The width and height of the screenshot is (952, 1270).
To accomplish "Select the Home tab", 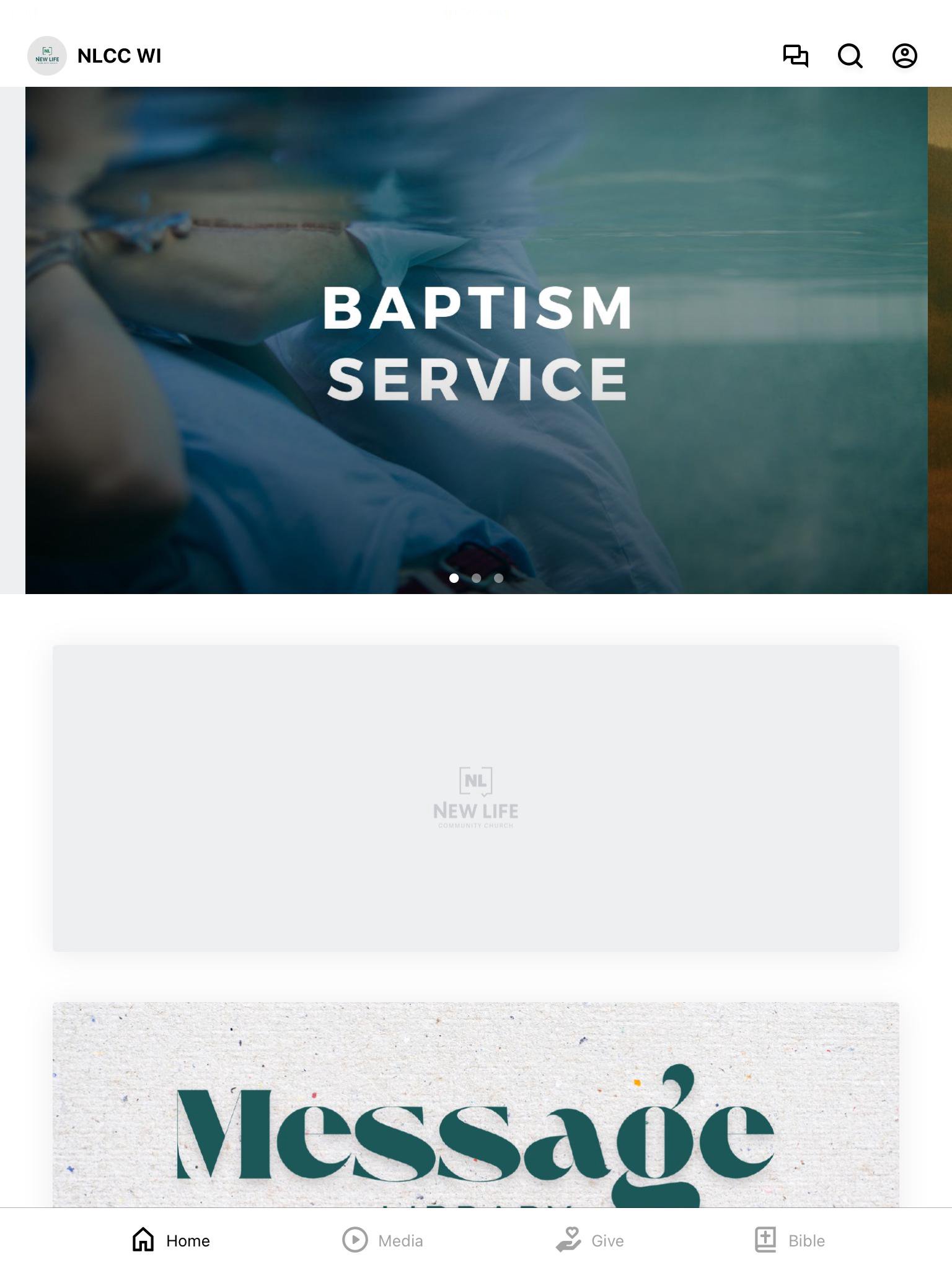I will coord(171,1240).
